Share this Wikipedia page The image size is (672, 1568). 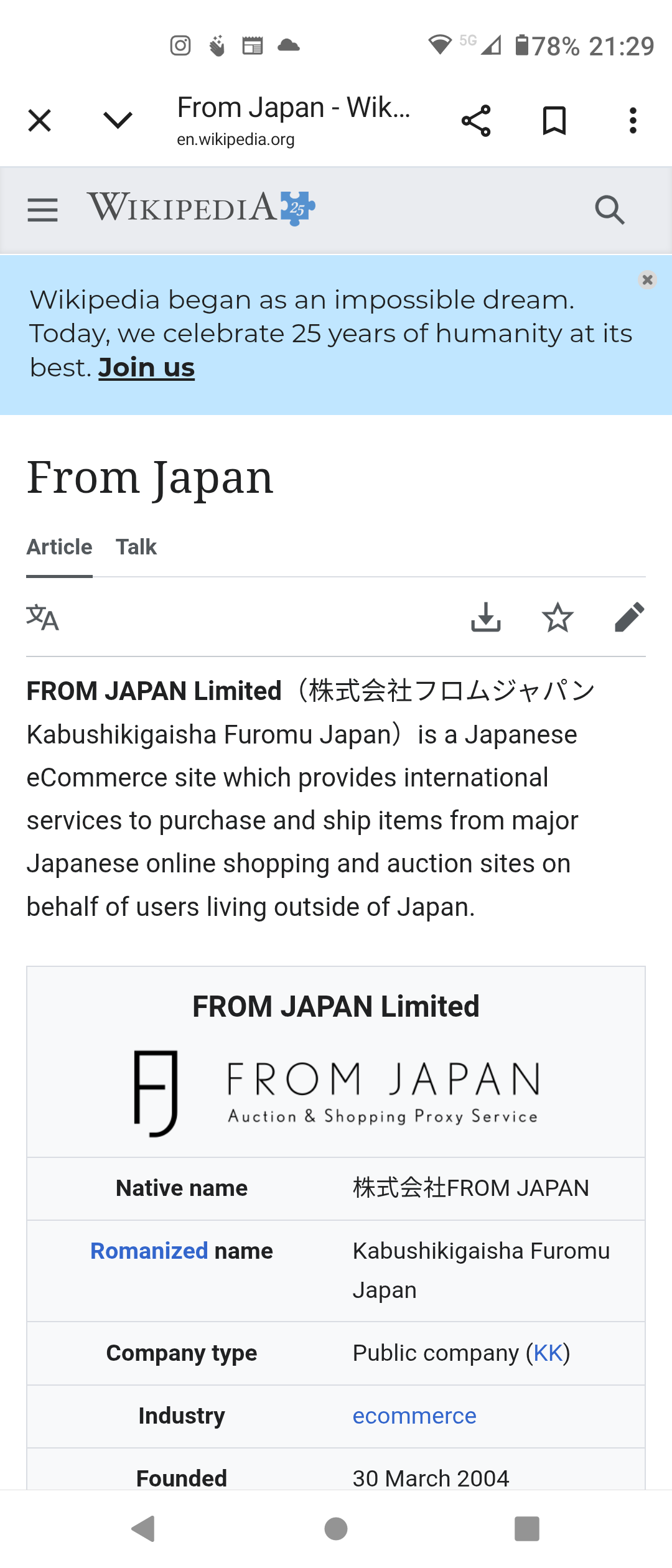click(x=476, y=121)
